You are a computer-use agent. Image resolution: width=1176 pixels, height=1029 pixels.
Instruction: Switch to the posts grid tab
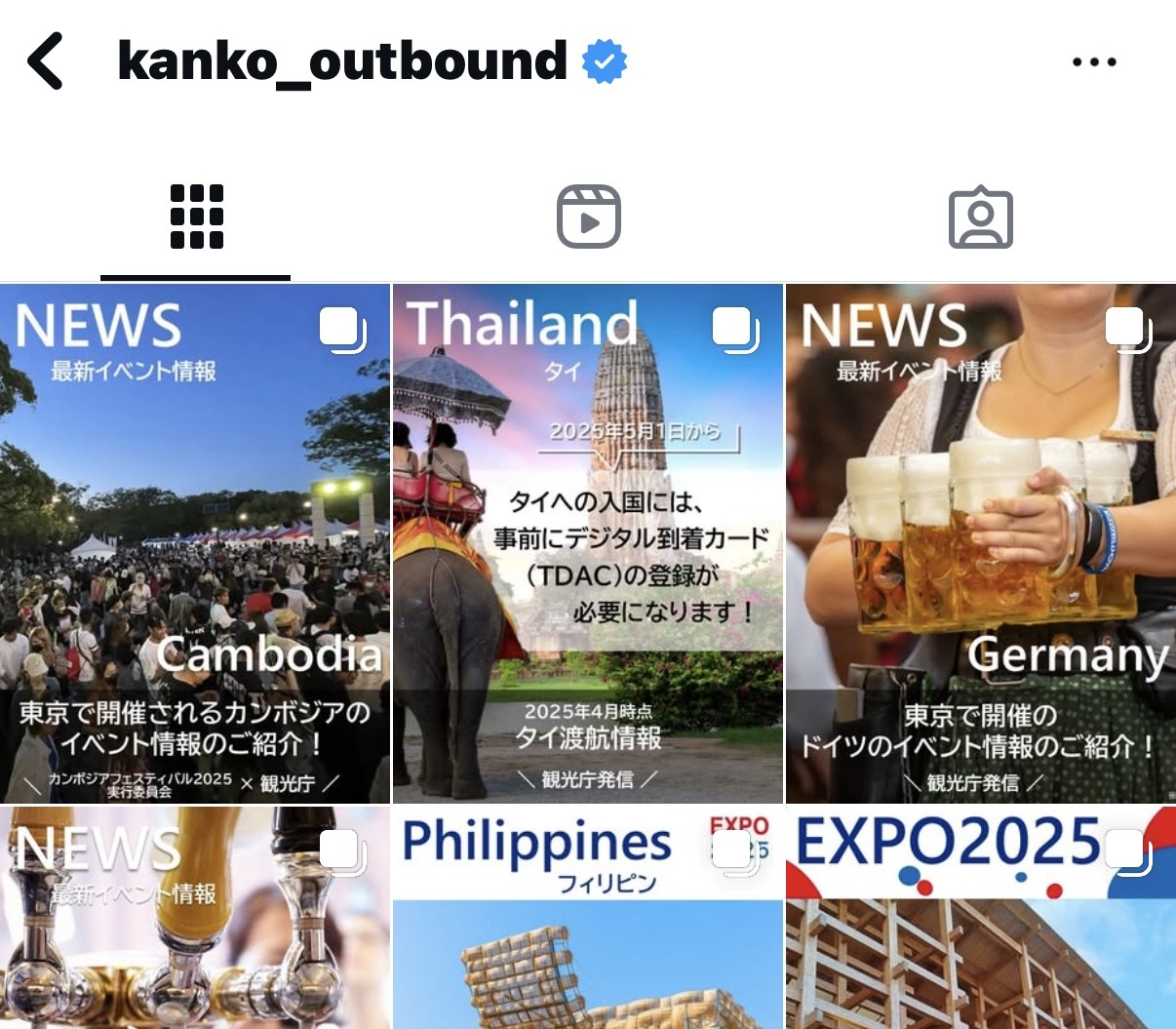coord(196,217)
